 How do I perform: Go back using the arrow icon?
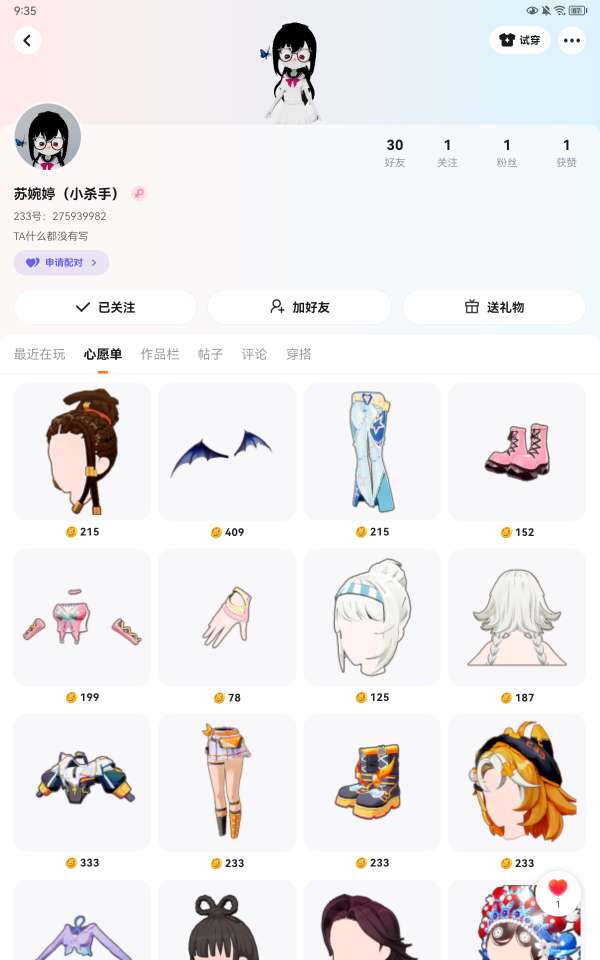coord(27,41)
